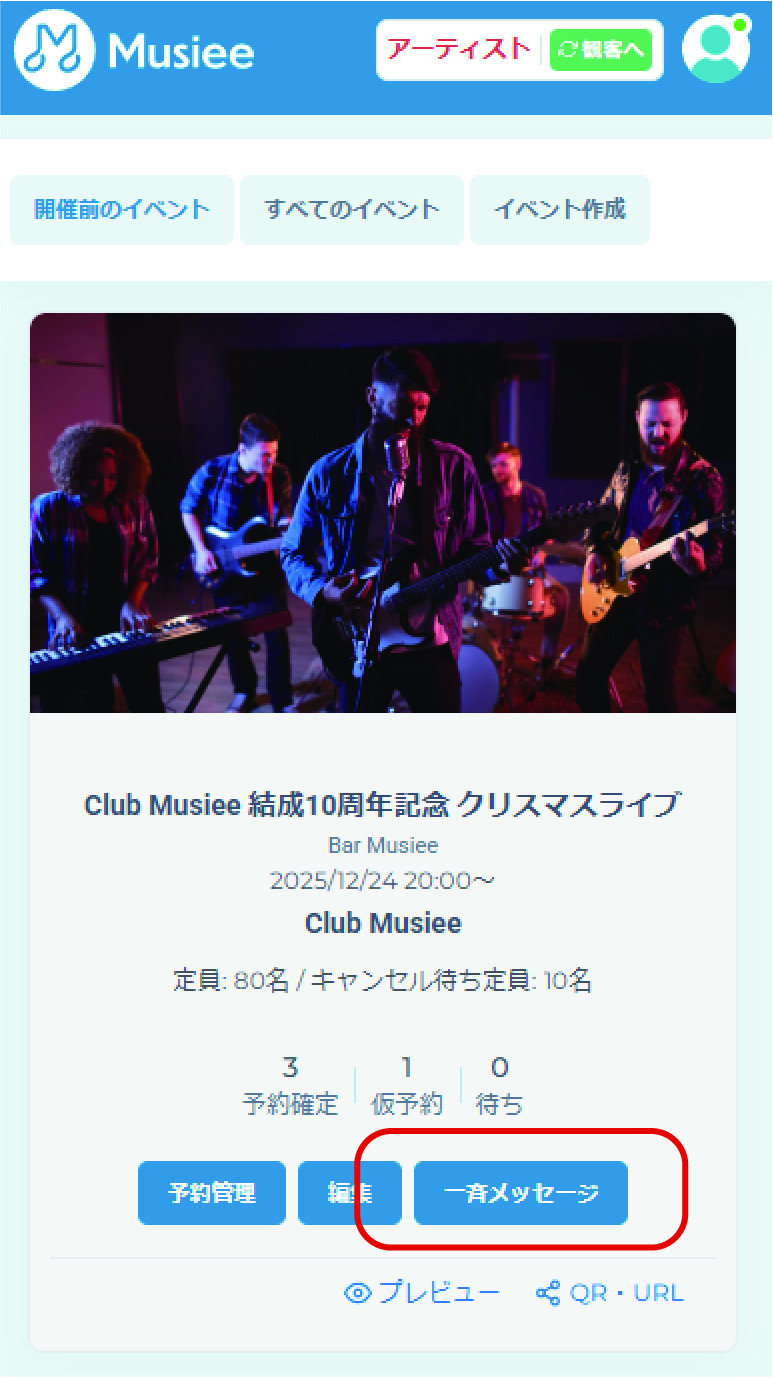Image resolution: width=773 pixels, height=1377 pixels.
Task: Tap the 編集 button
Action: click(349, 1193)
